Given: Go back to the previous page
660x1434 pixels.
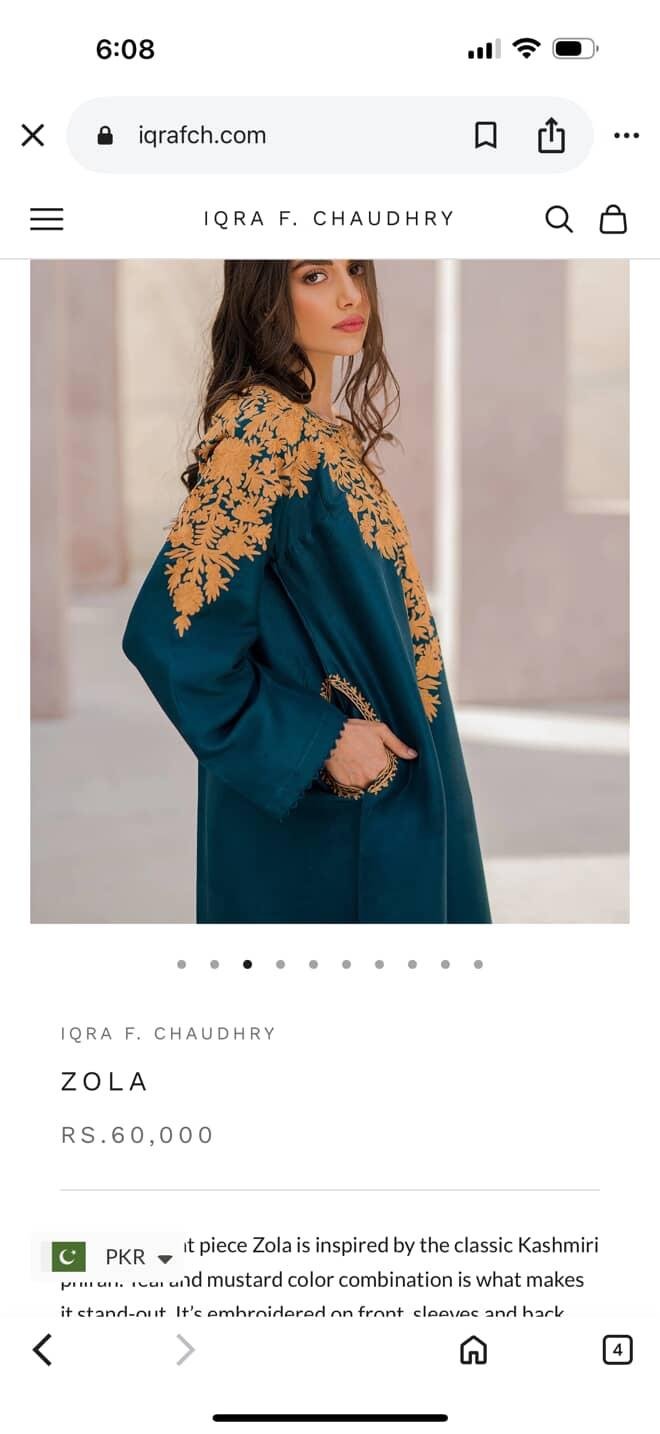Looking at the screenshot, I should click(42, 1351).
